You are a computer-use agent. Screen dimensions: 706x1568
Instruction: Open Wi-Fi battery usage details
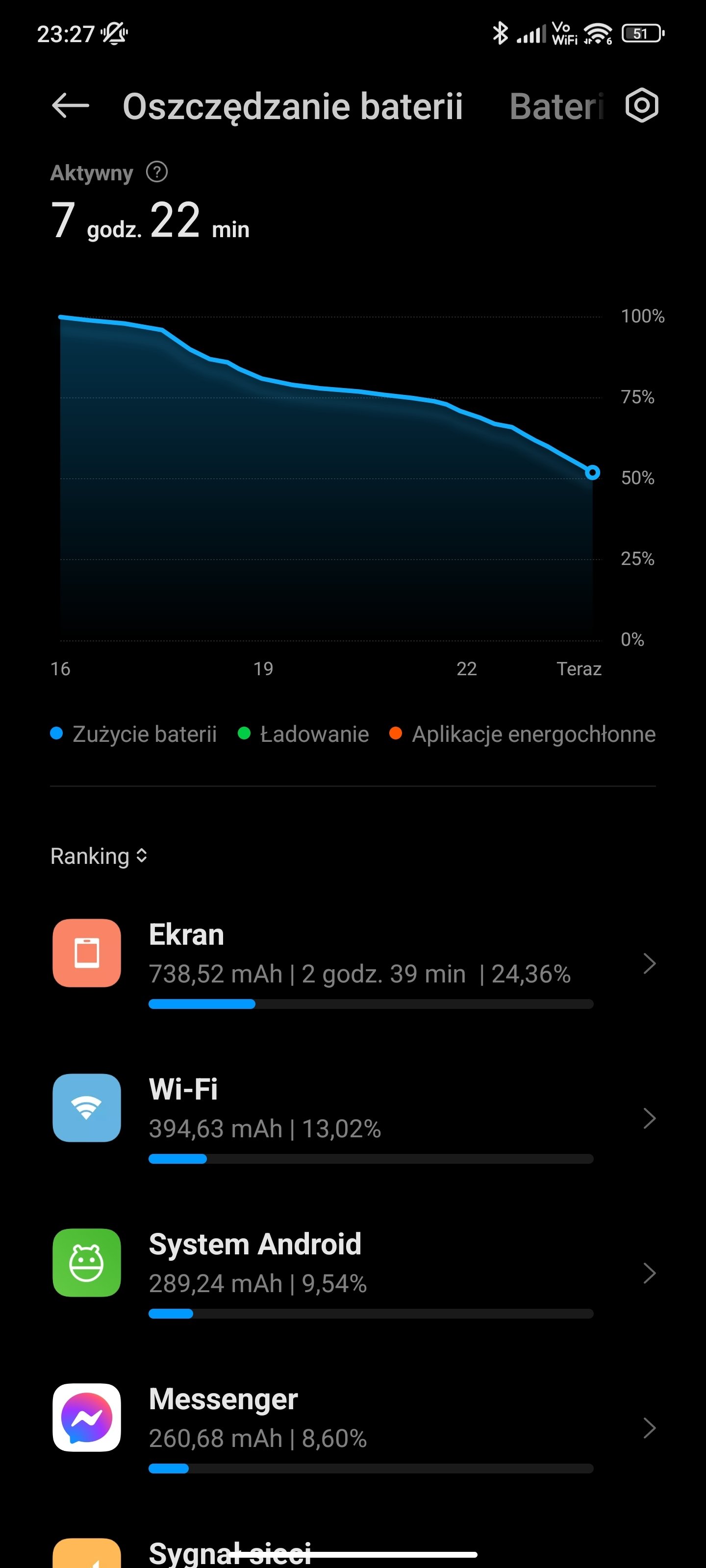click(353, 1119)
